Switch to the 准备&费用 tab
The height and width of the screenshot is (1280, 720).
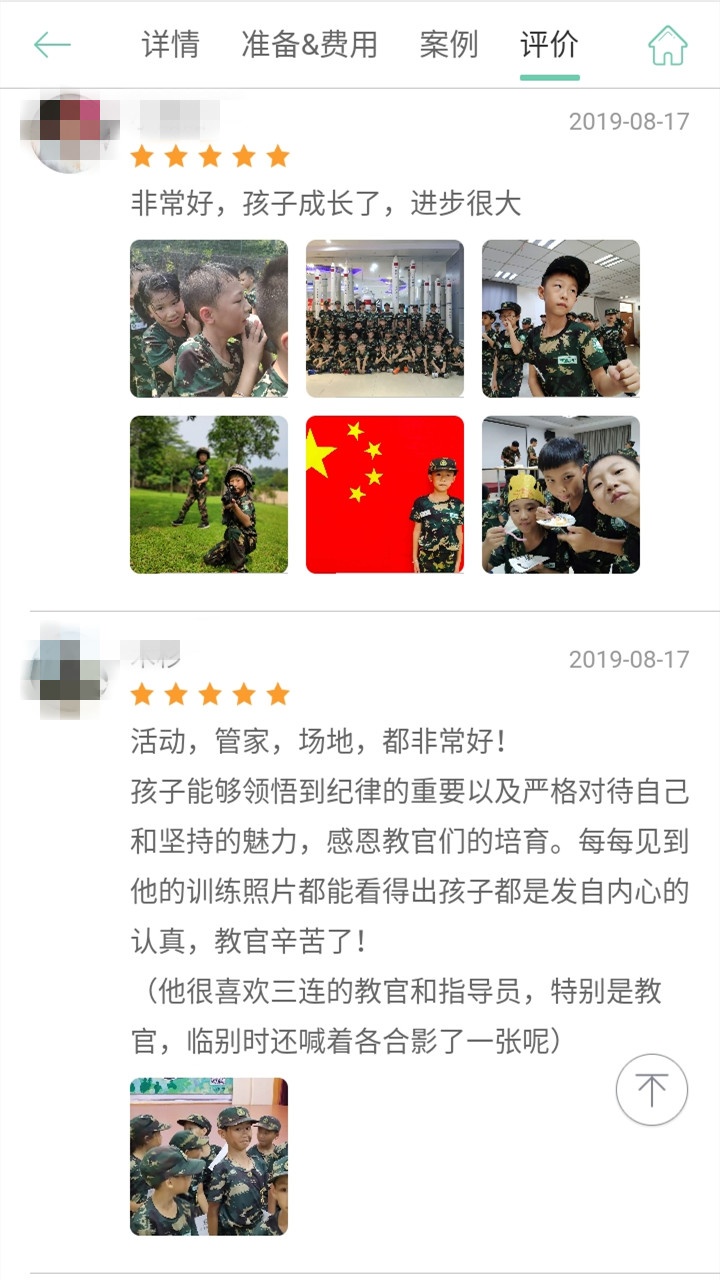tap(309, 45)
